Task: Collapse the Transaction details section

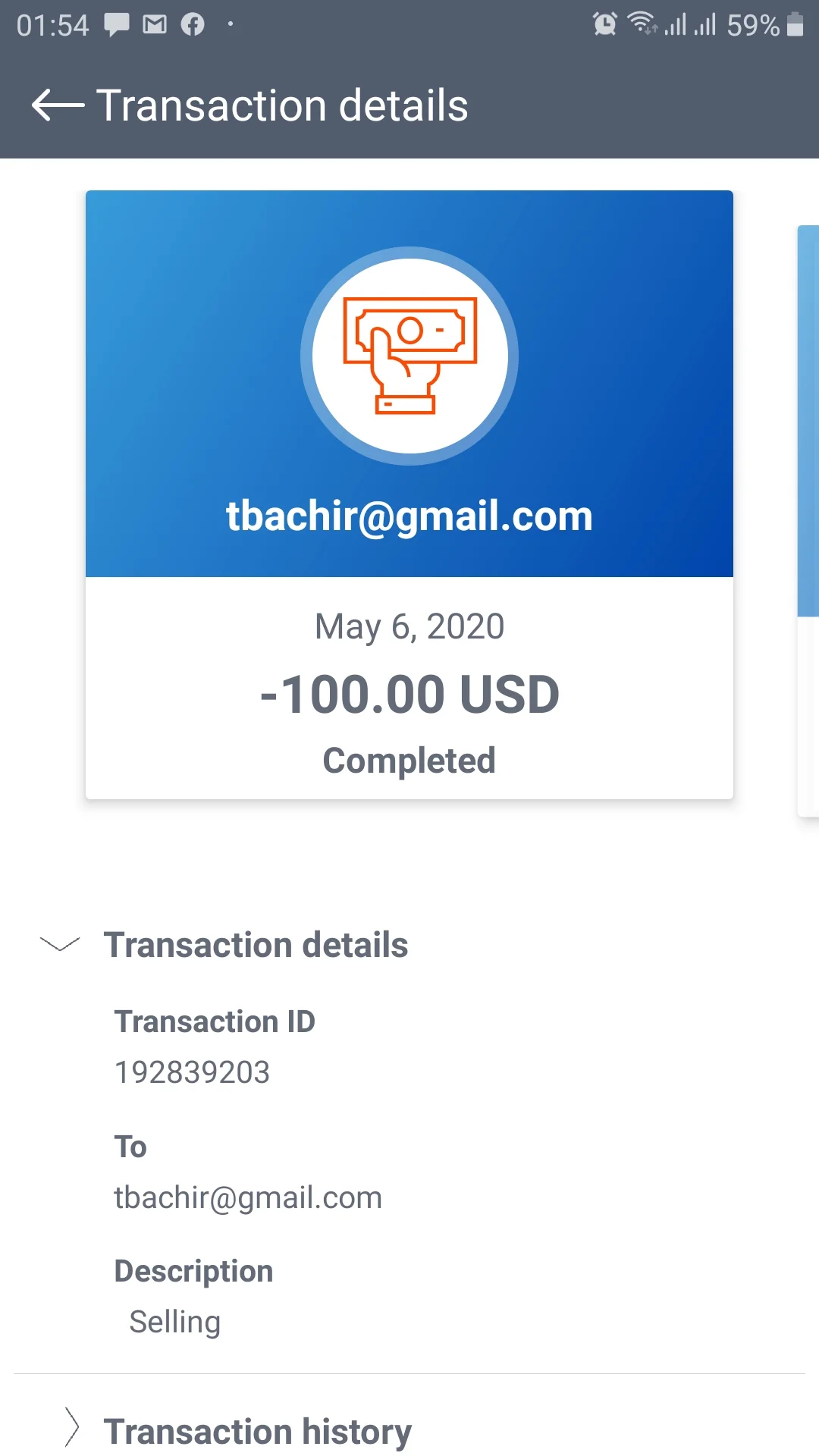Action: pos(61,944)
